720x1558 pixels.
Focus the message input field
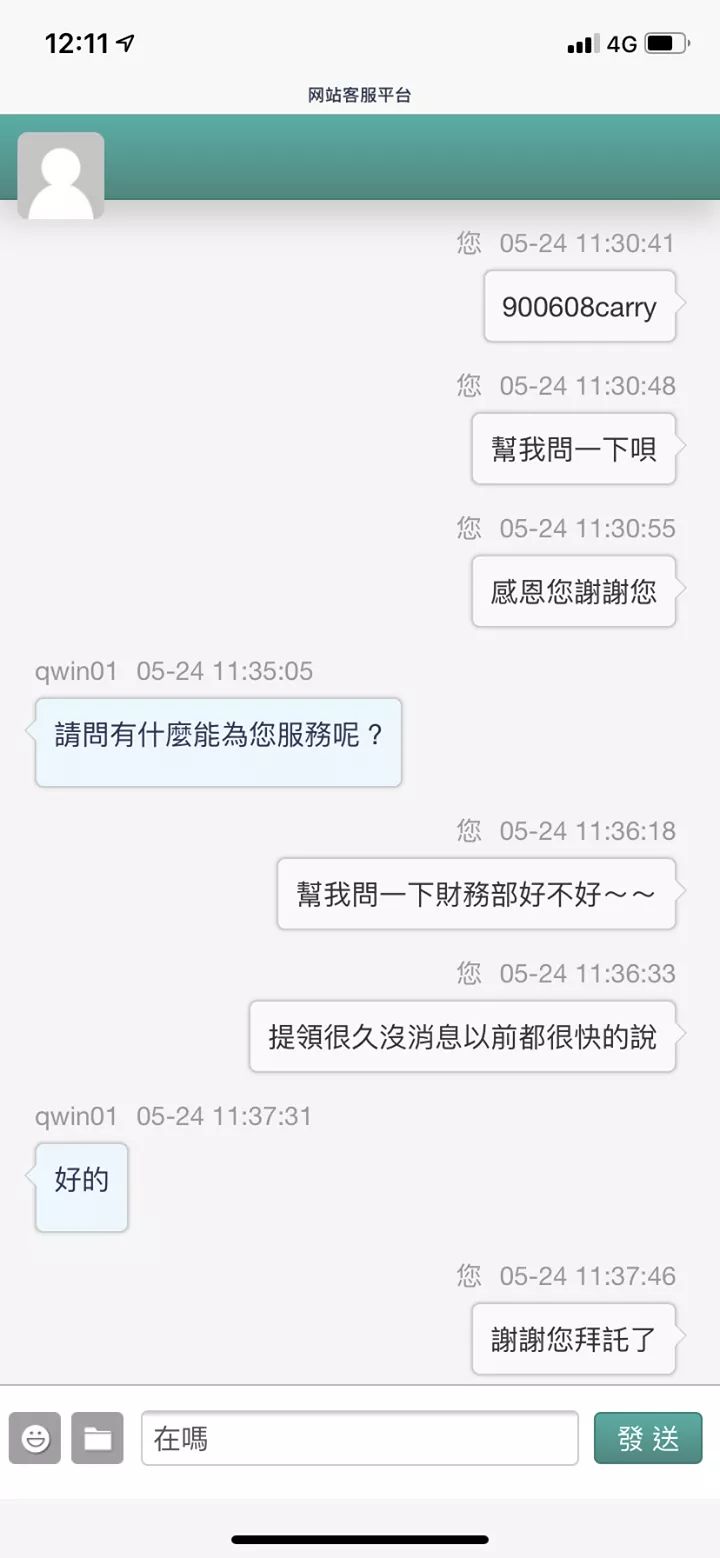(x=360, y=1438)
